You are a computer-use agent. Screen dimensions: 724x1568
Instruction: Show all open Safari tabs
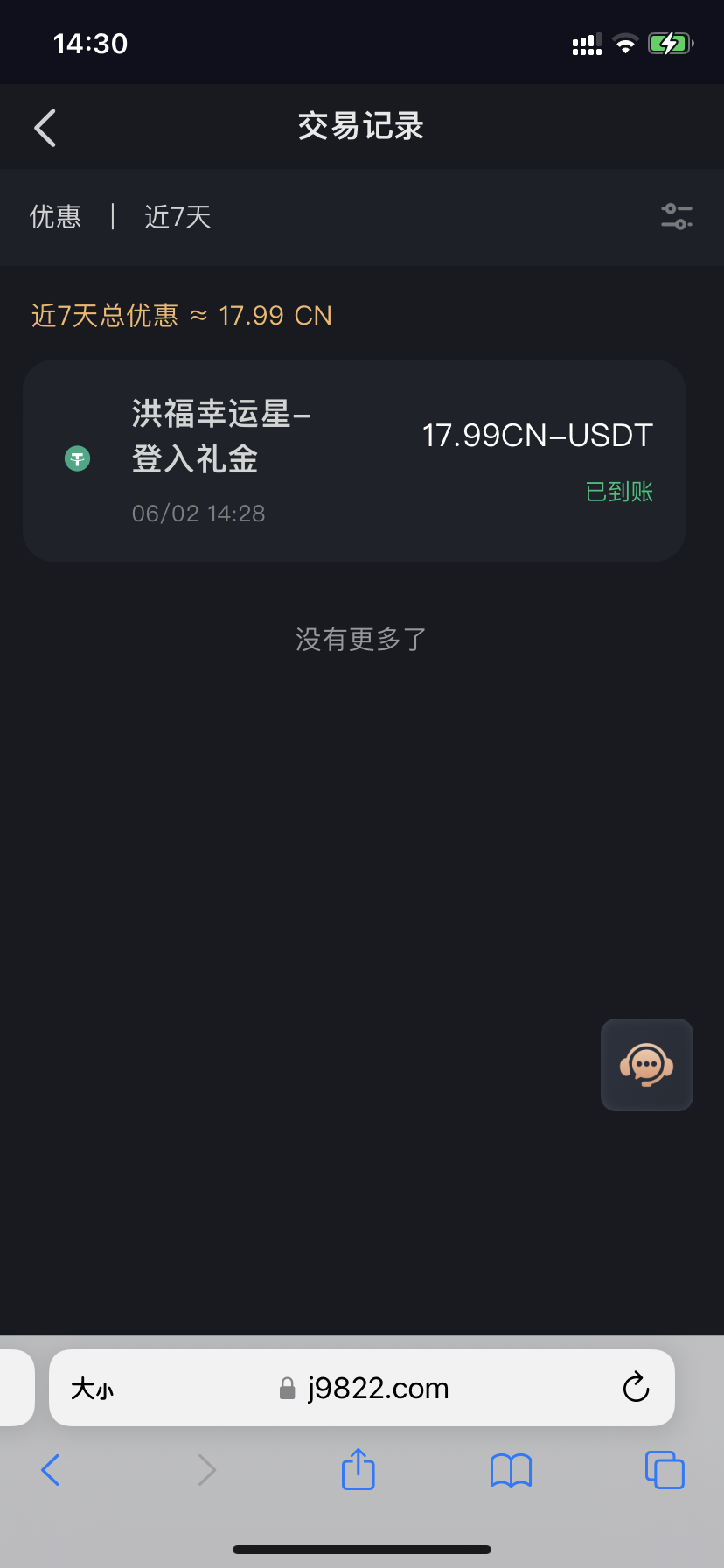click(x=665, y=1470)
